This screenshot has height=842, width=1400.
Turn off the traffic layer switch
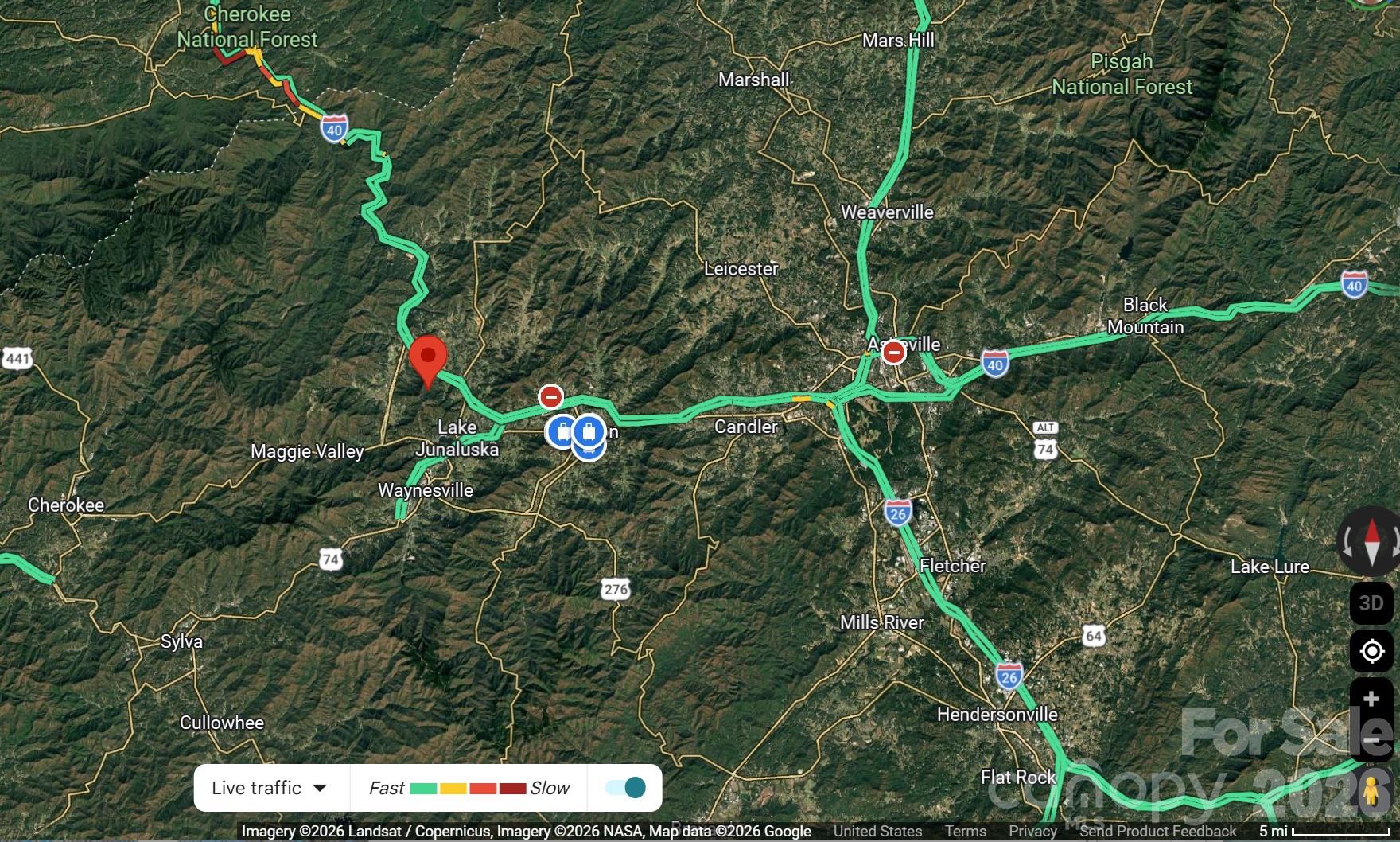[x=625, y=788]
